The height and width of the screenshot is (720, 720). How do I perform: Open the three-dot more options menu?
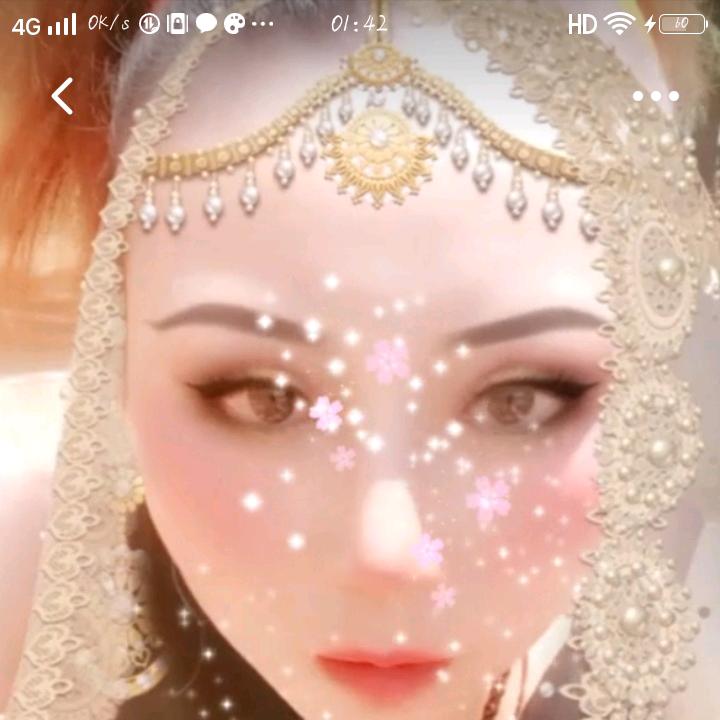tap(656, 96)
